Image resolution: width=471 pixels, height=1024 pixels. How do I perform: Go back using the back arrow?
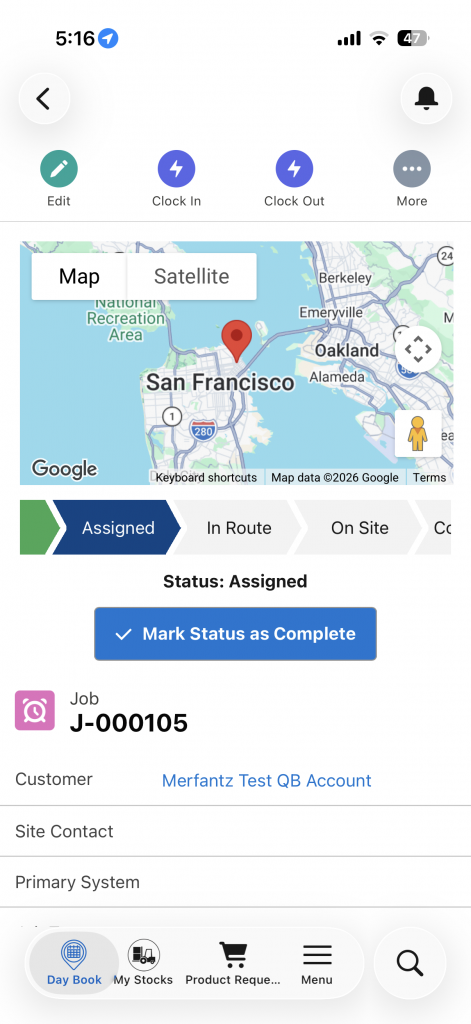pyautogui.click(x=44, y=99)
